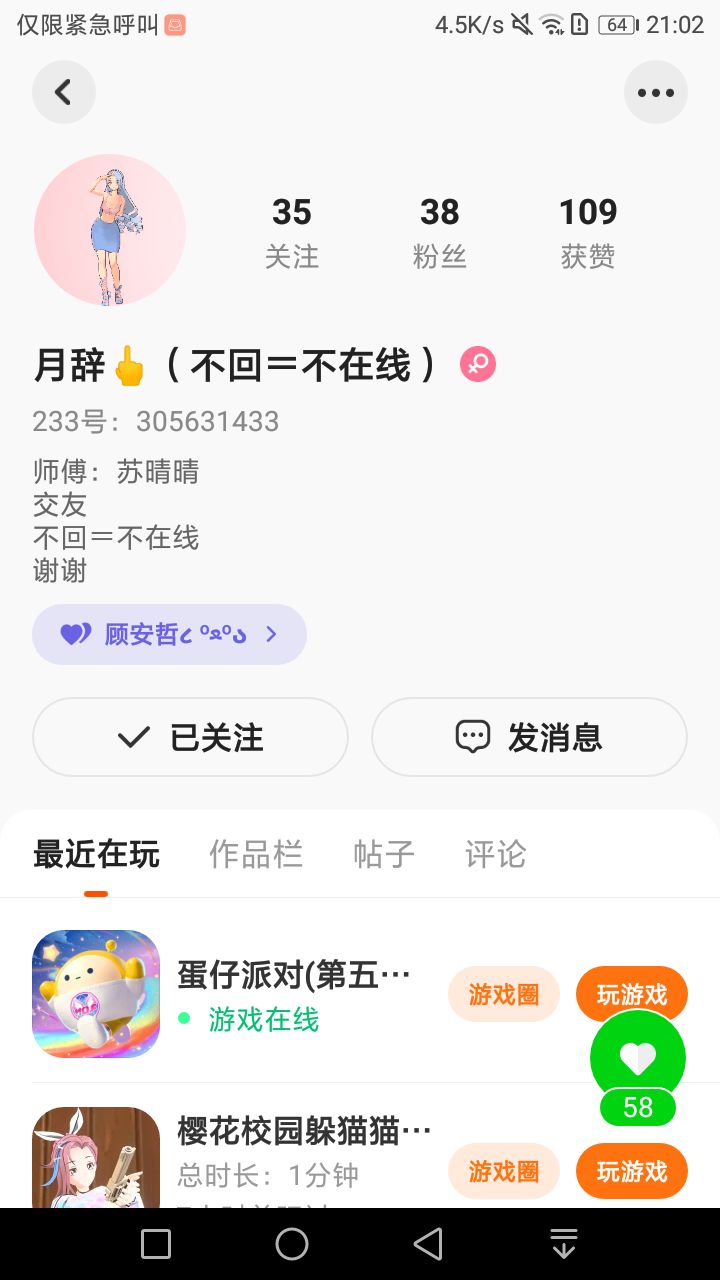720x1280 pixels.
Task: Go back using the top arrow
Action: click(64, 92)
